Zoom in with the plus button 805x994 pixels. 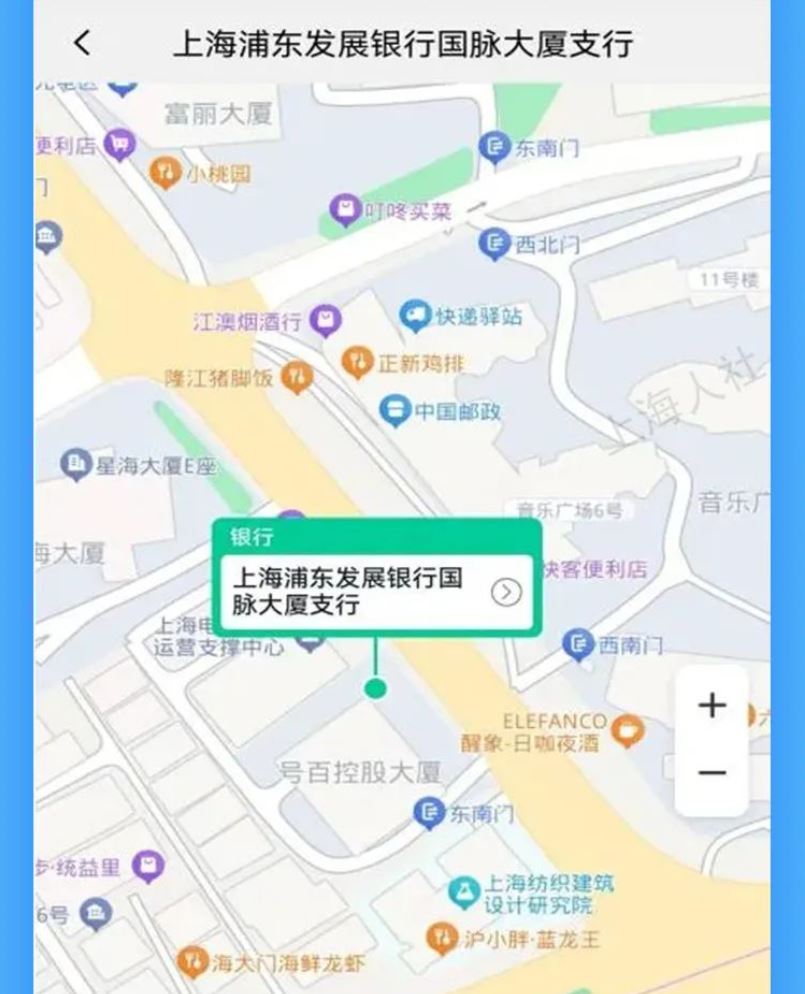[712, 705]
